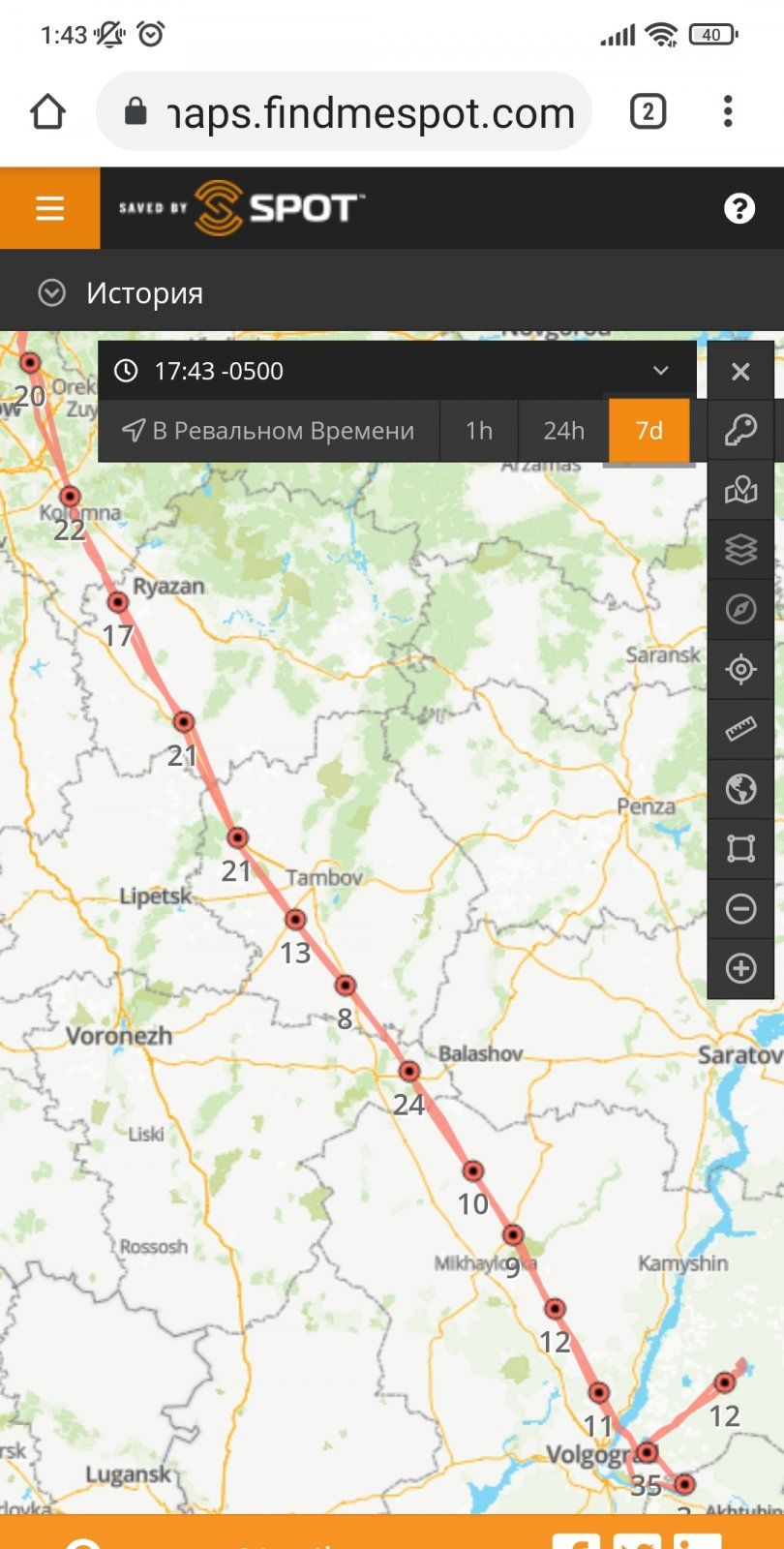The image size is (784, 1549).
Task: Open the 17:43 -0500 time dropdown
Action: (661, 371)
